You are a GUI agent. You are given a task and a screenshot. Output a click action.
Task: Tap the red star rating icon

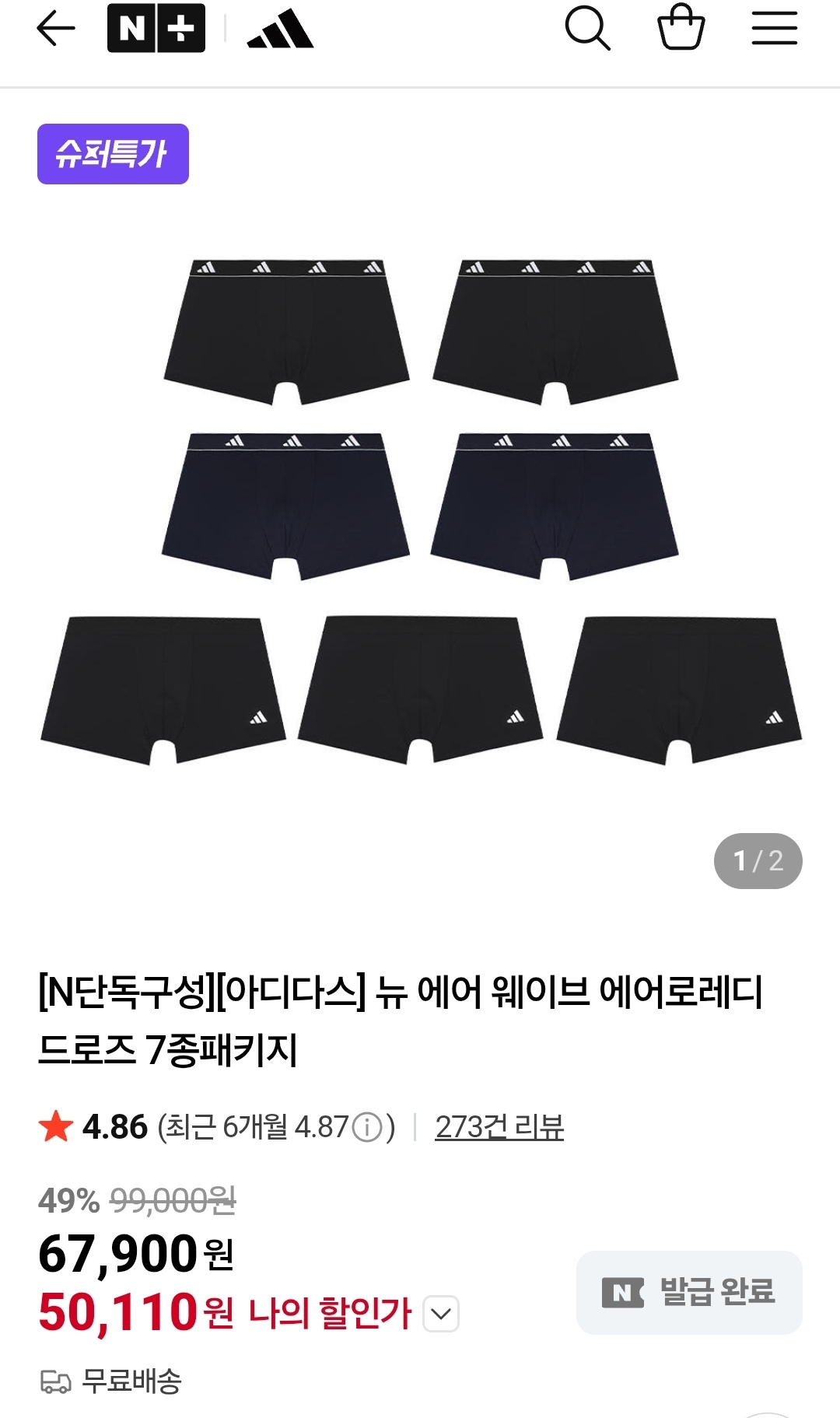point(56,1125)
